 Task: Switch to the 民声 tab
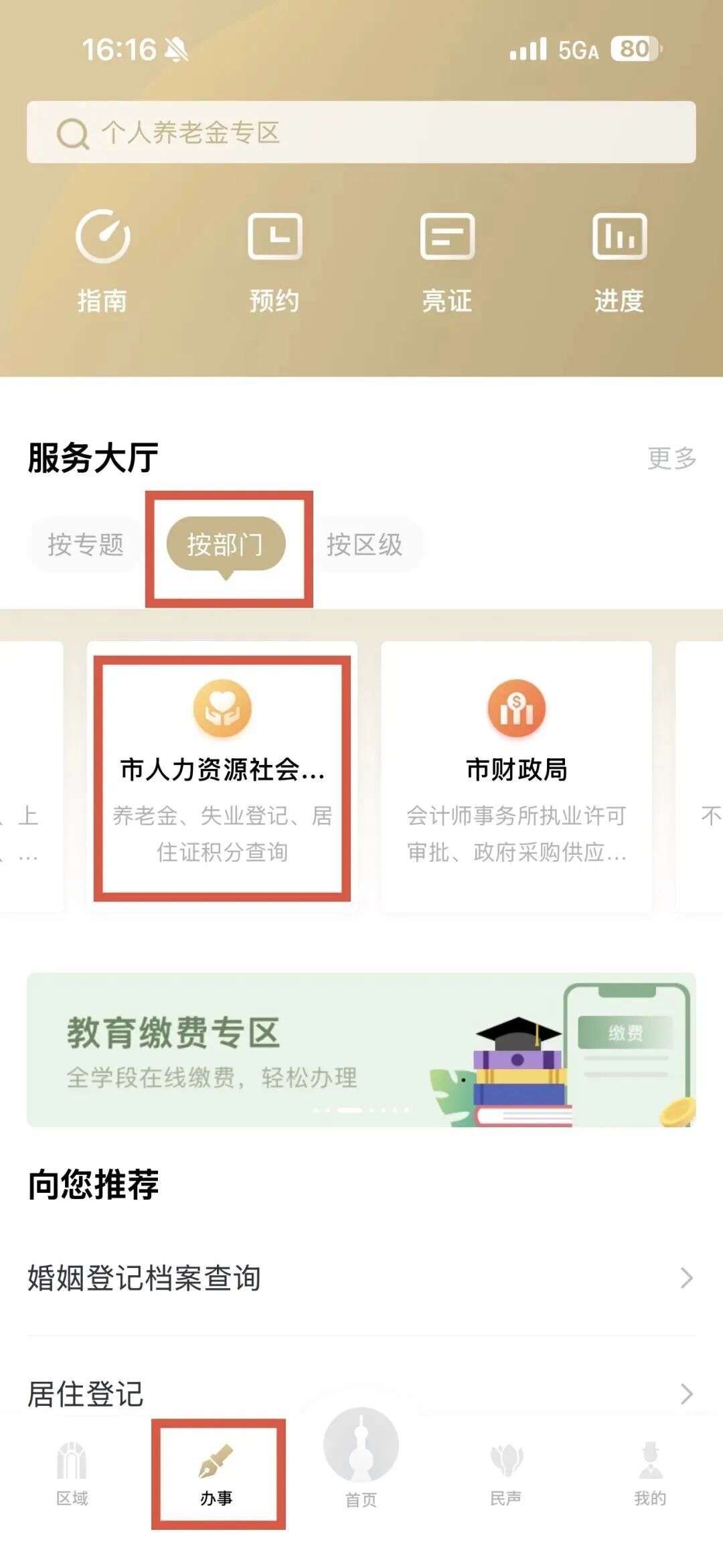point(505,1474)
